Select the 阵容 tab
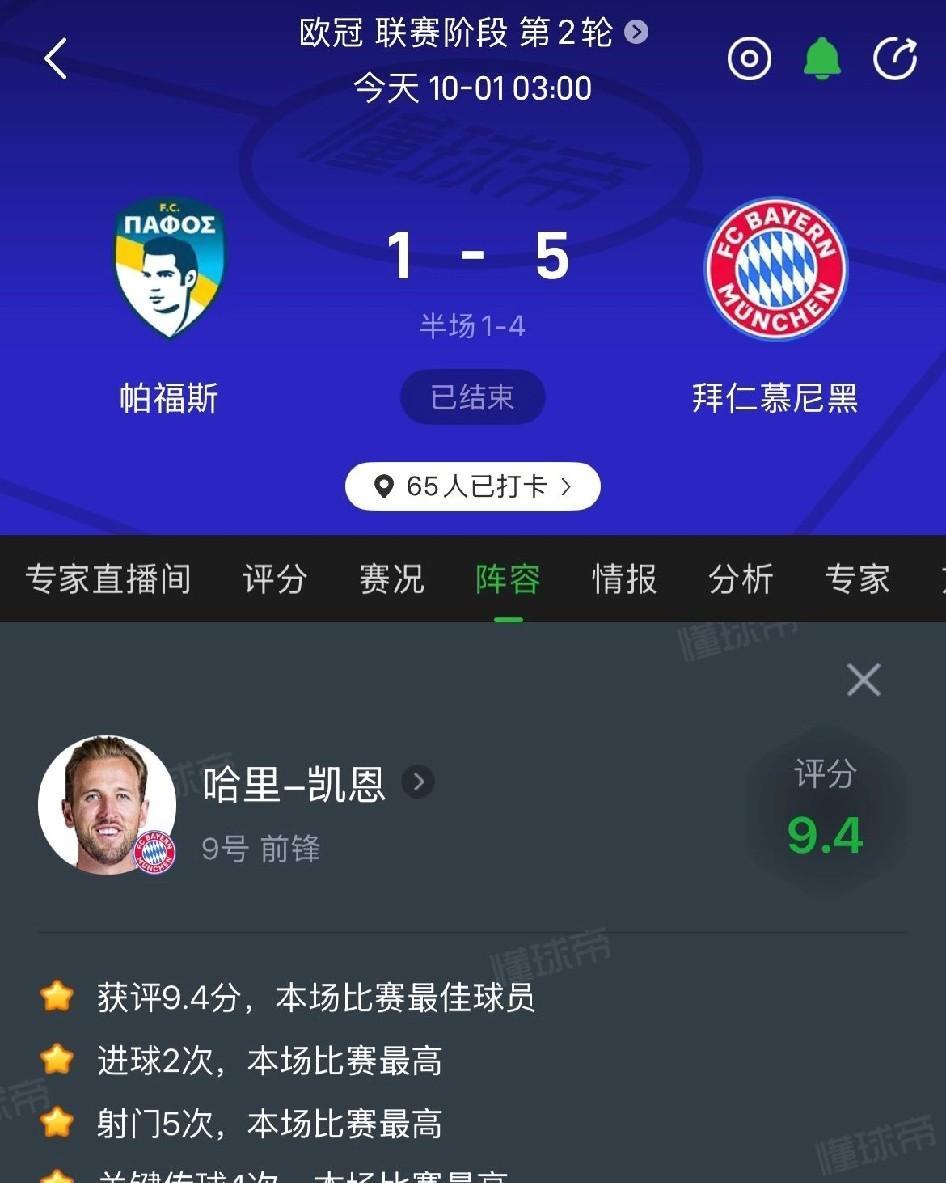Viewport: 946px width, 1183px height. [x=508, y=579]
